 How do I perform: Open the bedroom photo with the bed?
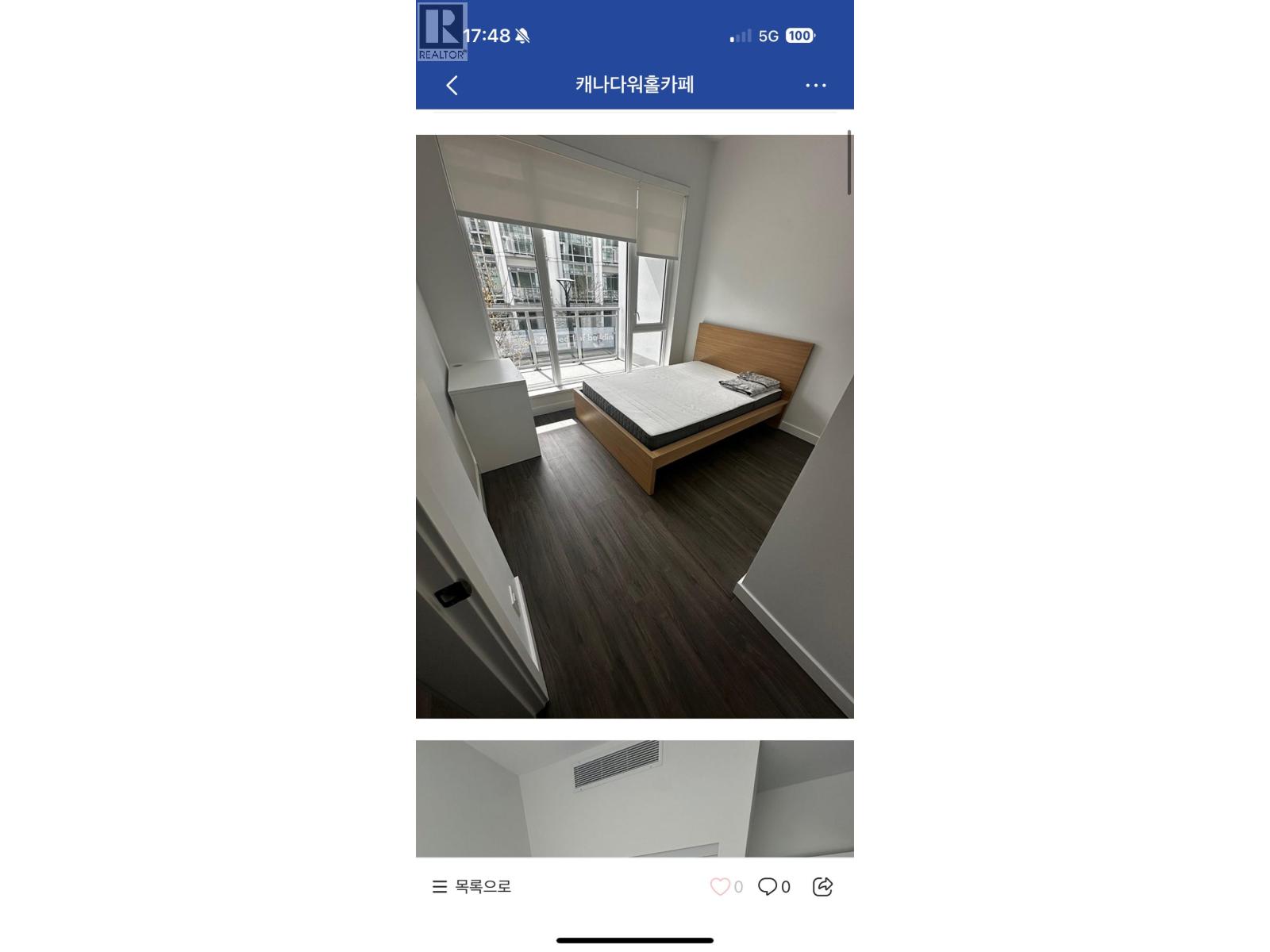[634, 426]
